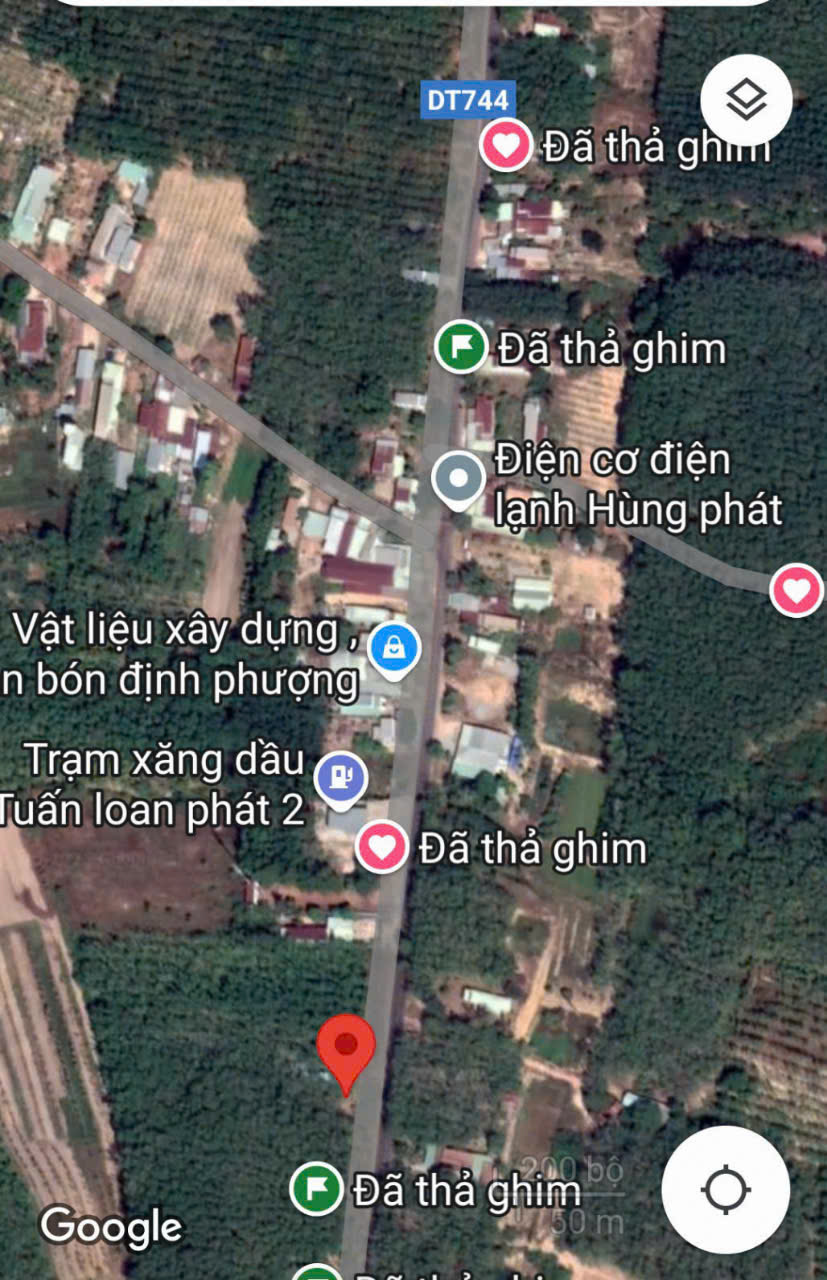This screenshot has height=1280, width=827.
Task: Open the heart saved pin beneath the DT744 label
Action: pyautogui.click(x=506, y=147)
